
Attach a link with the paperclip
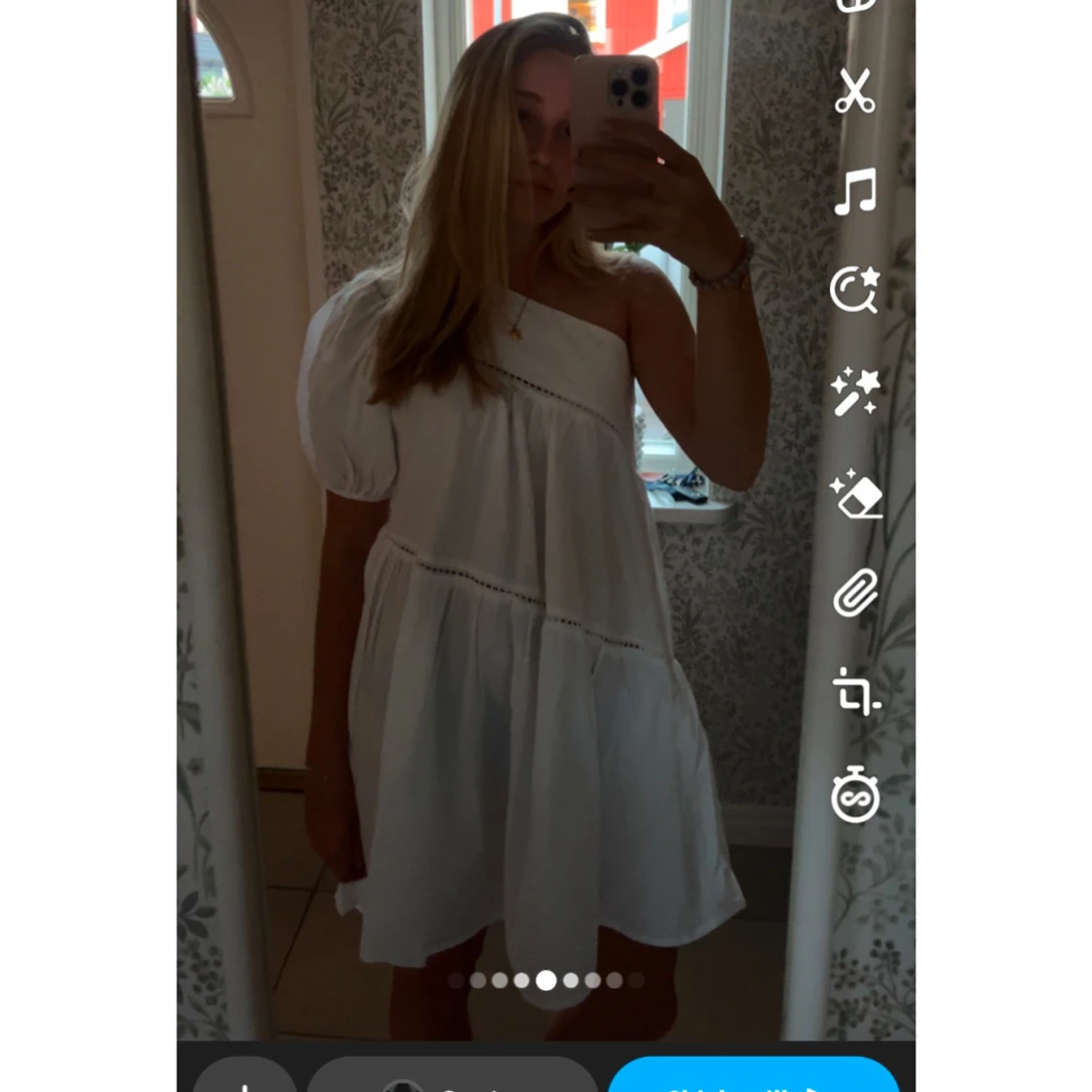[x=855, y=594]
